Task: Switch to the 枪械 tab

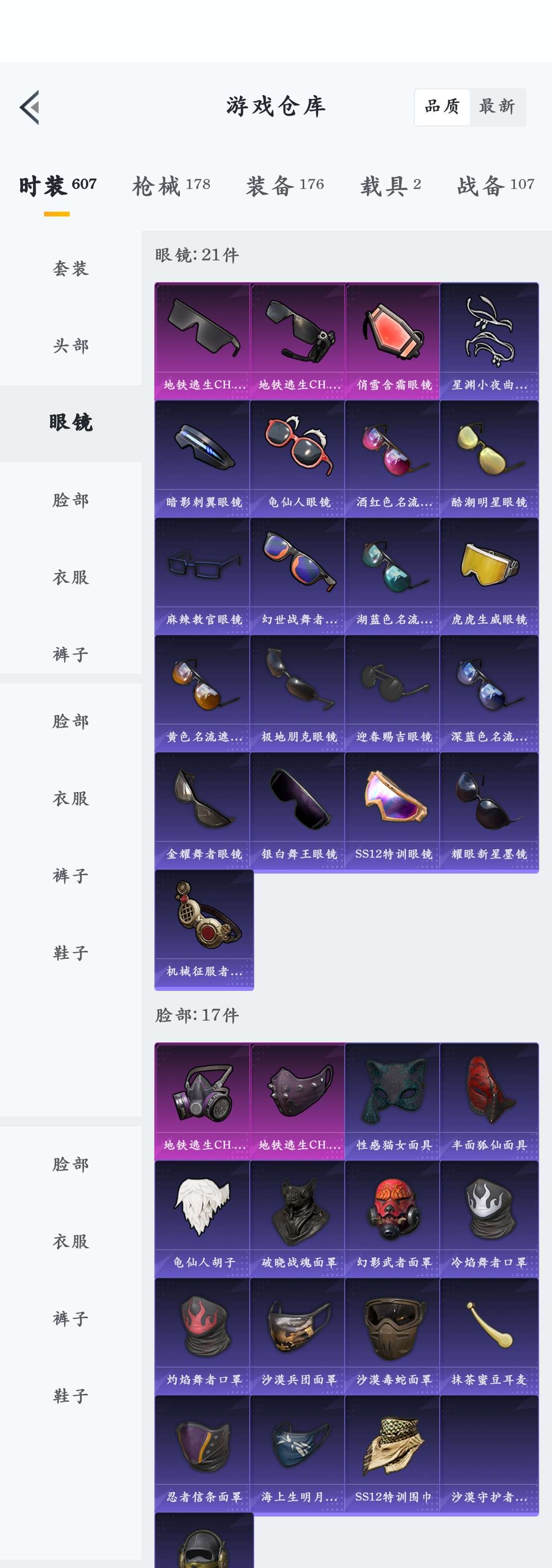Action: (171, 185)
